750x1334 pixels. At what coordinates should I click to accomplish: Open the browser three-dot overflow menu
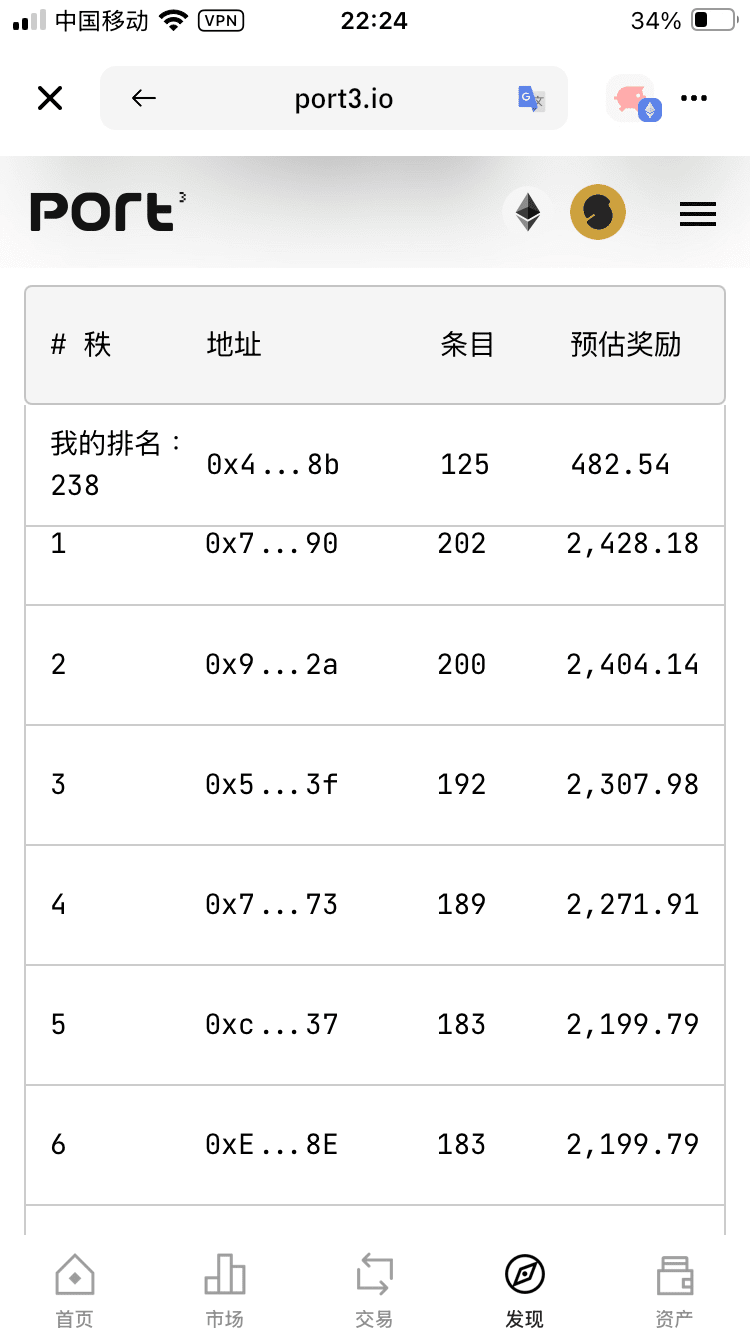coord(694,98)
